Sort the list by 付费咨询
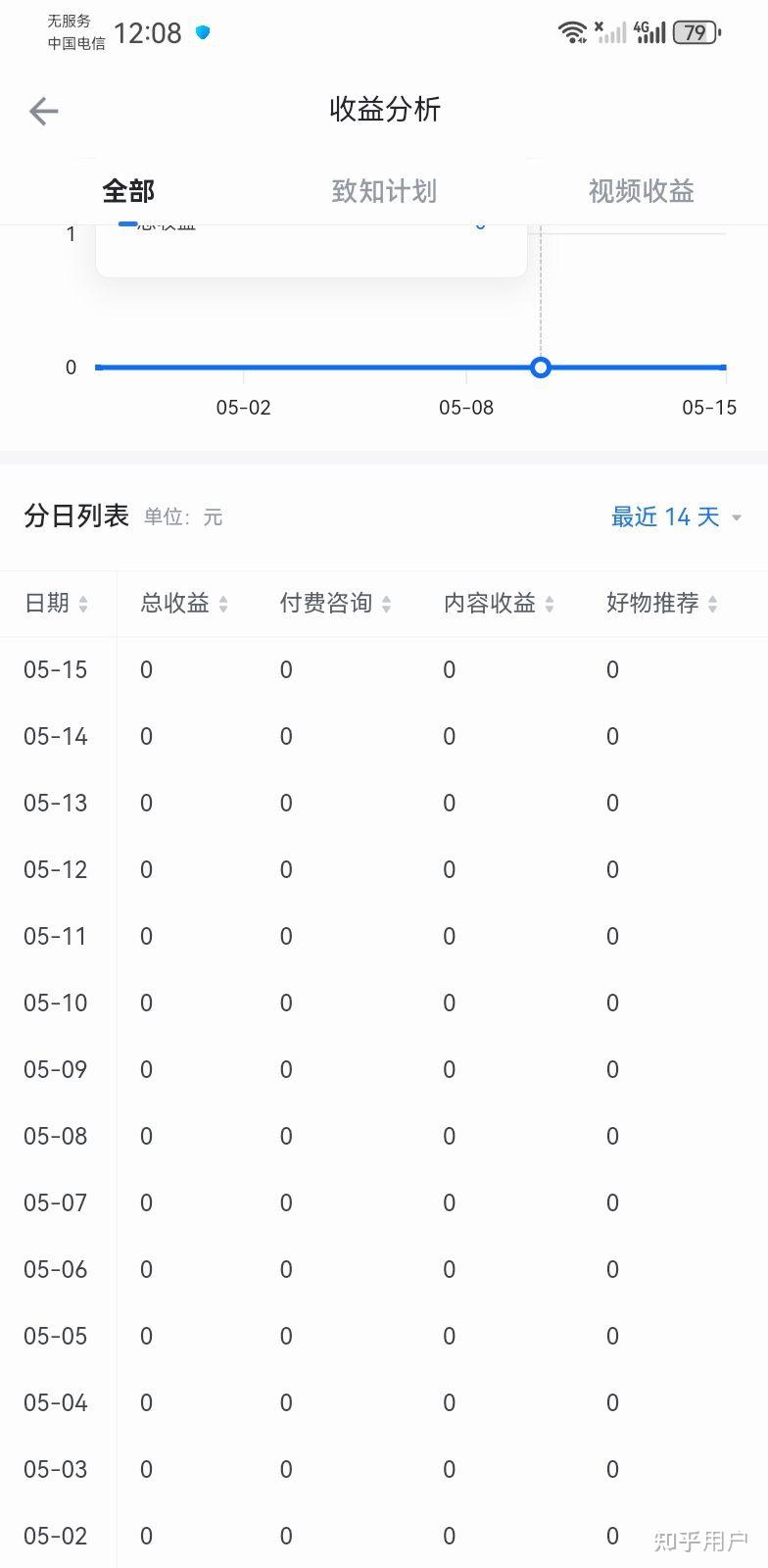The image size is (768, 1568). coord(335,604)
